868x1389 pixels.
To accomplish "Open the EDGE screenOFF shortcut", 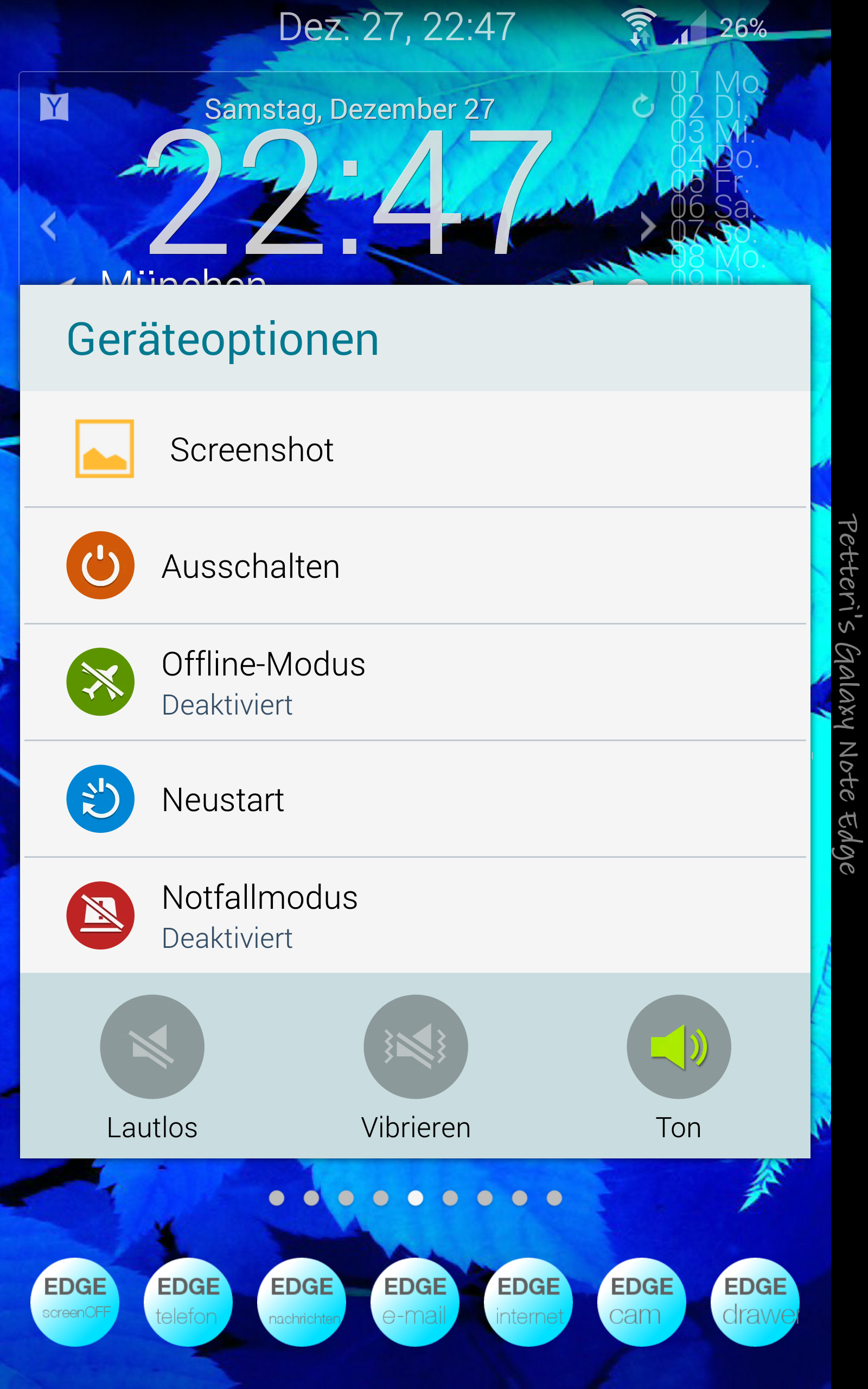I will tap(75, 1302).
